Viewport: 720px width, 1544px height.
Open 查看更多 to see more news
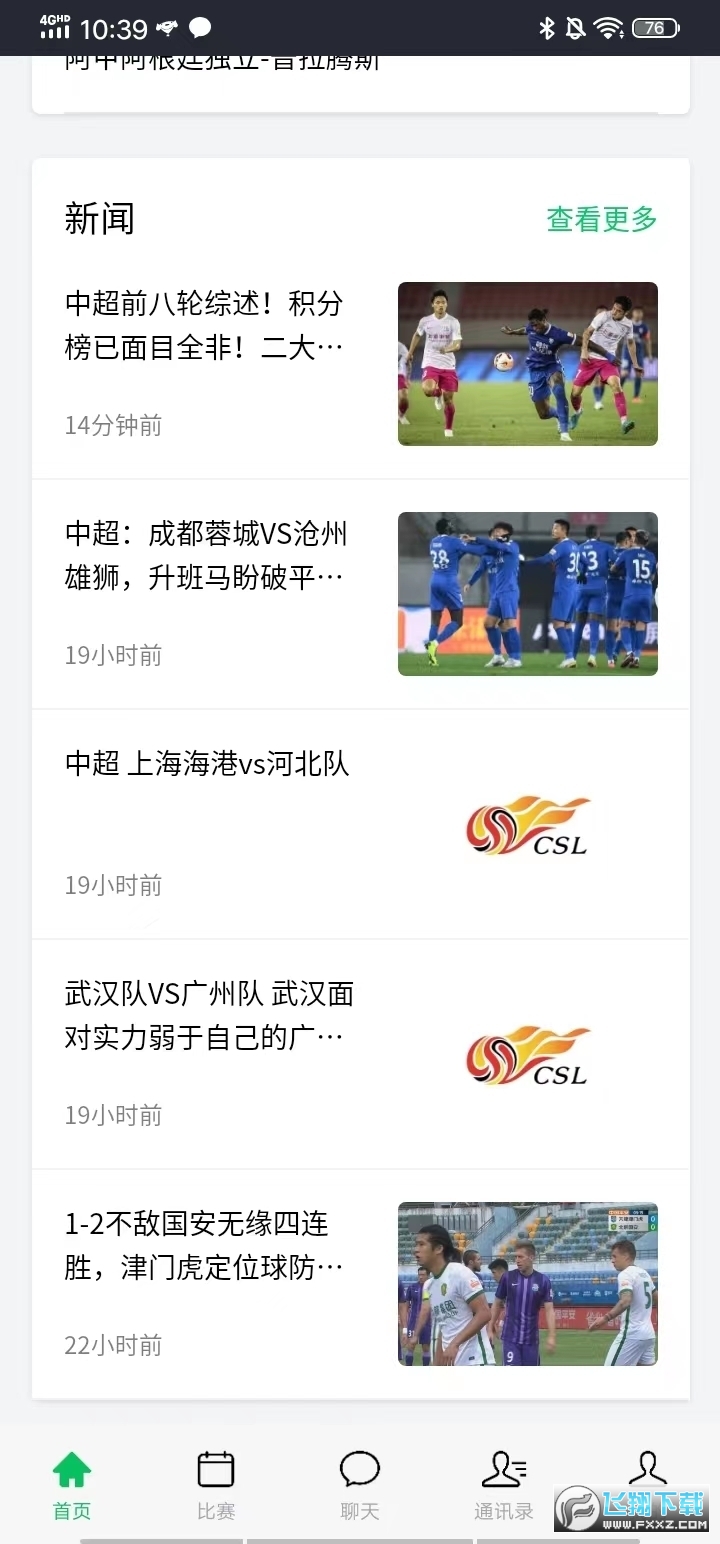601,219
